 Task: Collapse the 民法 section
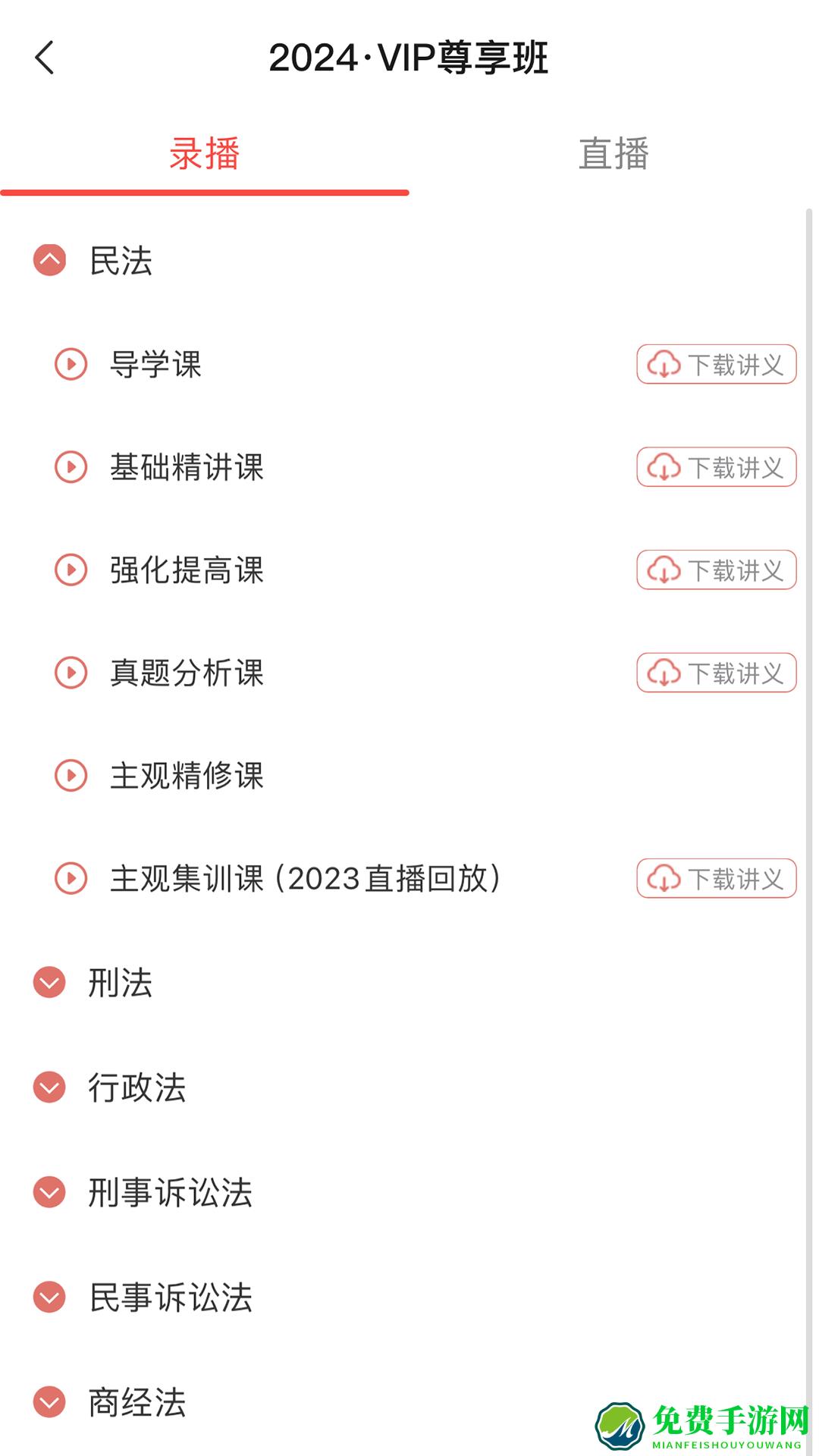tap(49, 260)
